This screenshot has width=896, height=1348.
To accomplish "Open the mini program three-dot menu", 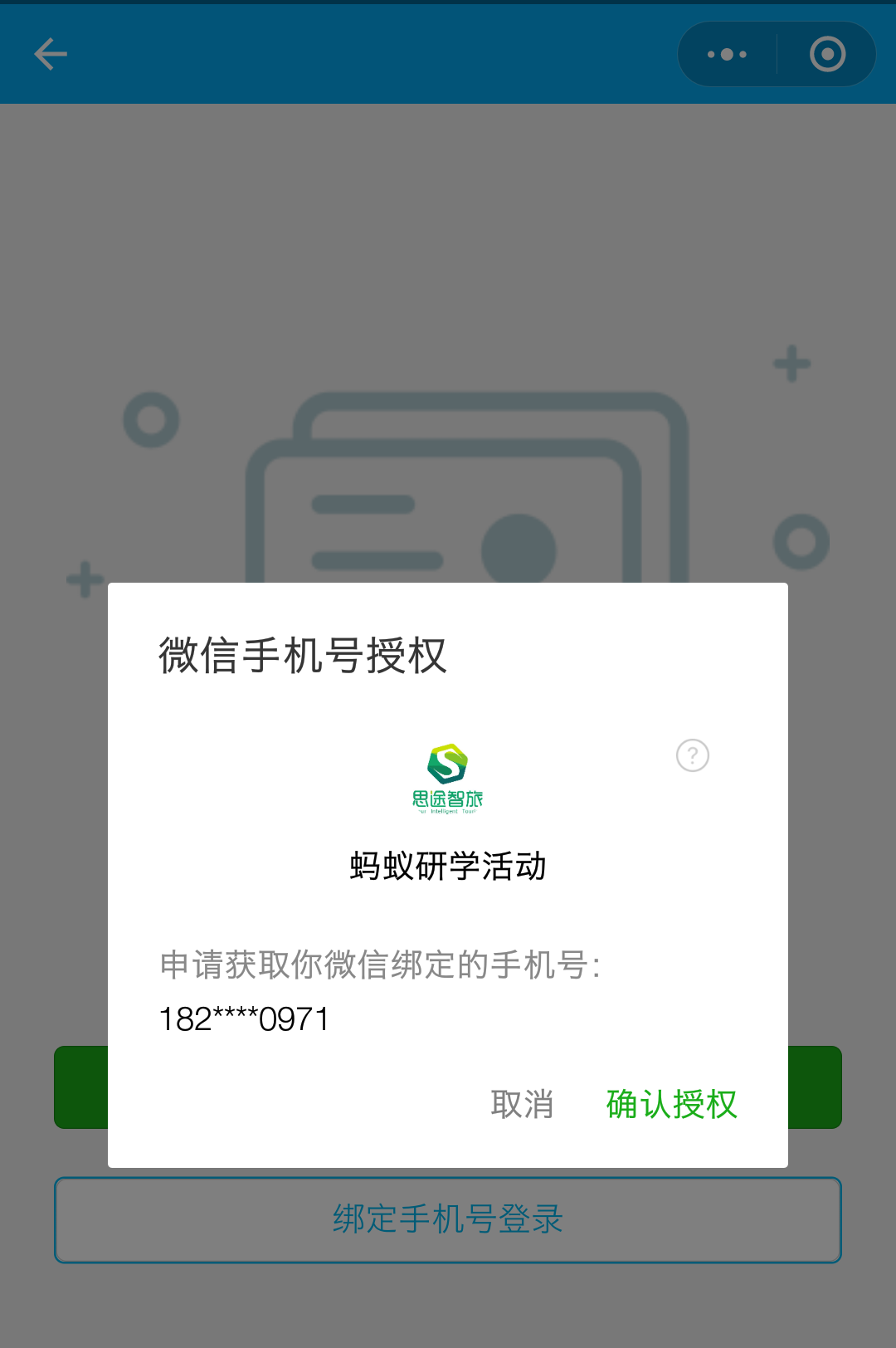I will pos(728,55).
